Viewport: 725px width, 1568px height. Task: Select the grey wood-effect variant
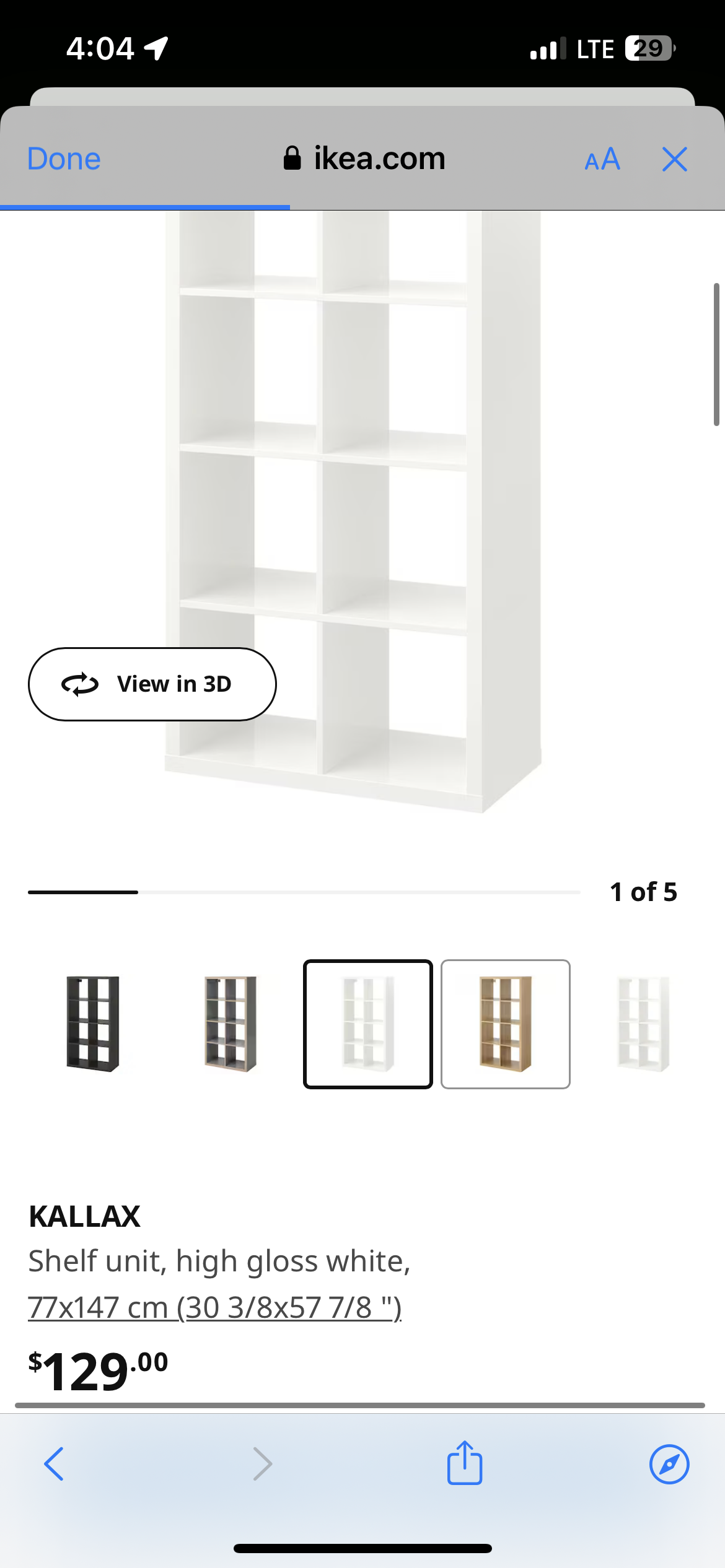pyautogui.click(x=231, y=1024)
